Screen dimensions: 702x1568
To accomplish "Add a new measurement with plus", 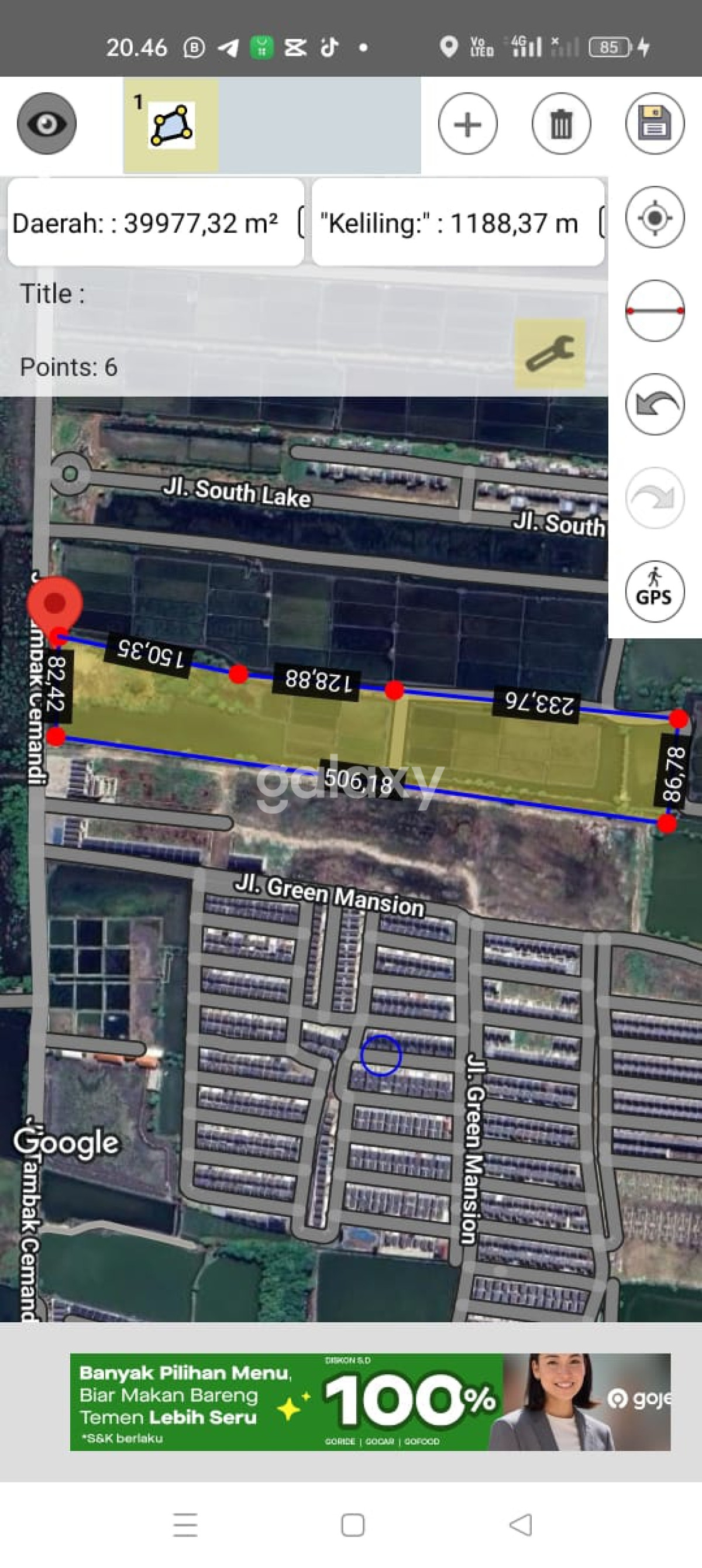I will (x=467, y=123).
